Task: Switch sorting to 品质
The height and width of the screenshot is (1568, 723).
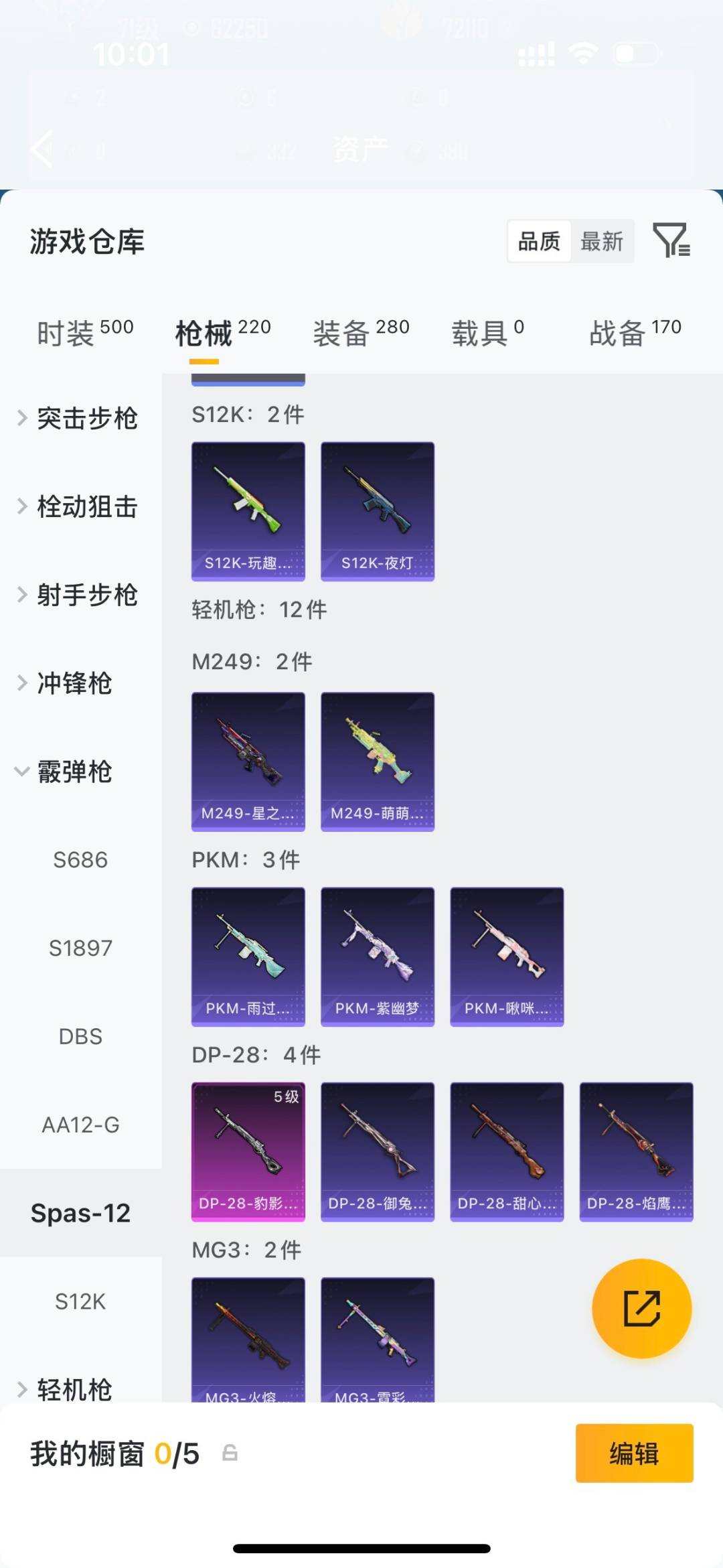Action: (x=540, y=242)
